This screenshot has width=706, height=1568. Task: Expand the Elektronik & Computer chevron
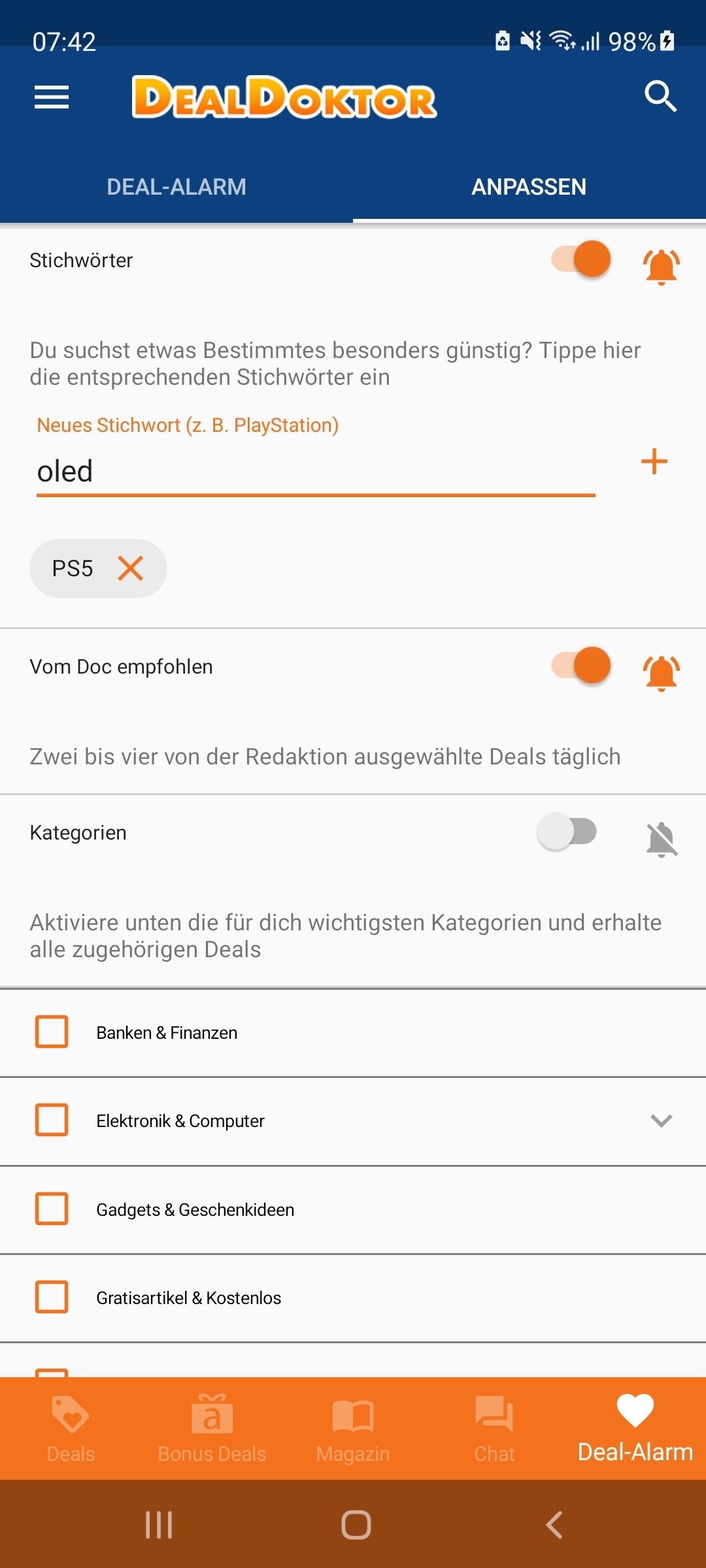[662, 1121]
